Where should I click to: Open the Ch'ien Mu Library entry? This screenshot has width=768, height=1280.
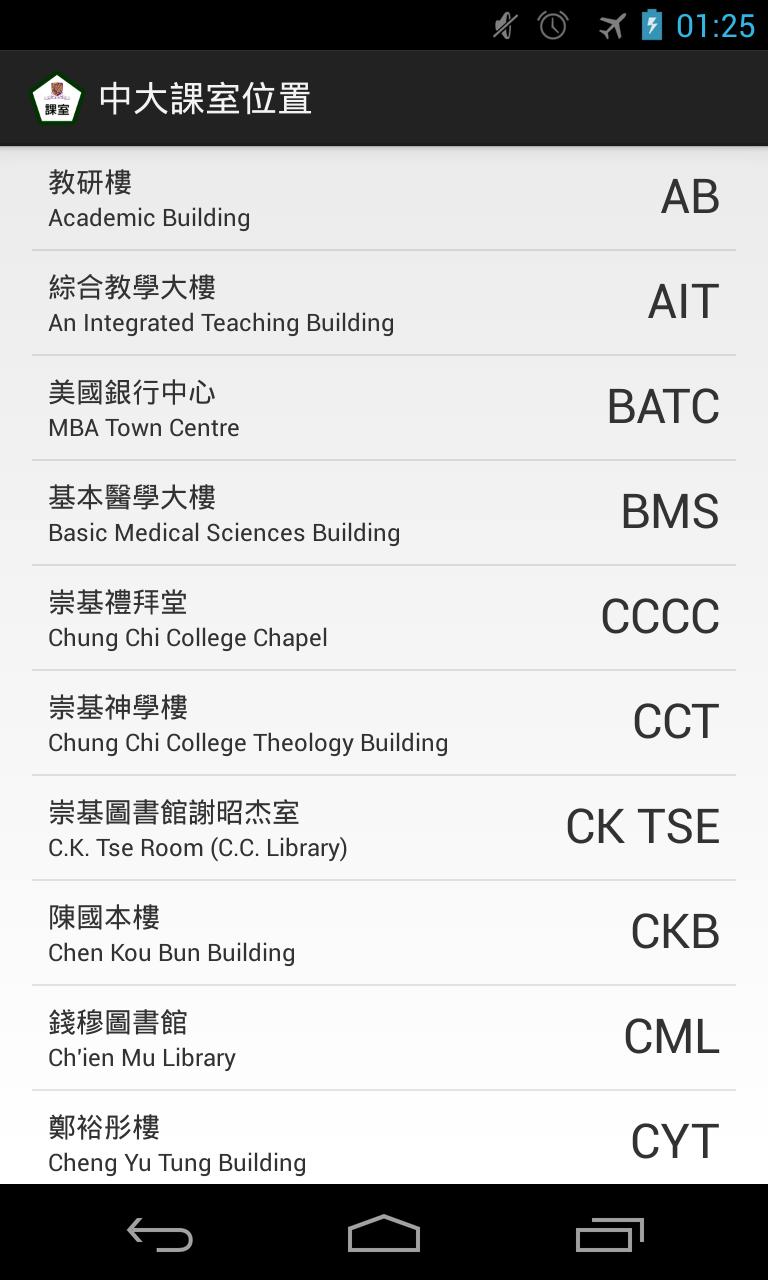pos(384,1036)
